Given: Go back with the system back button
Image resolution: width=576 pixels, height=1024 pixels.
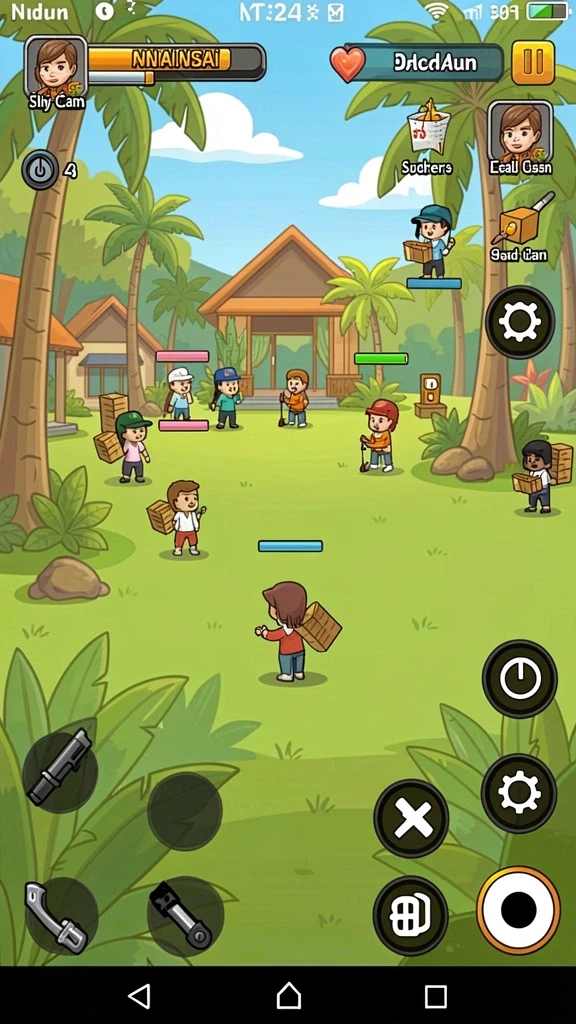Looking at the screenshot, I should [x=139, y=996].
